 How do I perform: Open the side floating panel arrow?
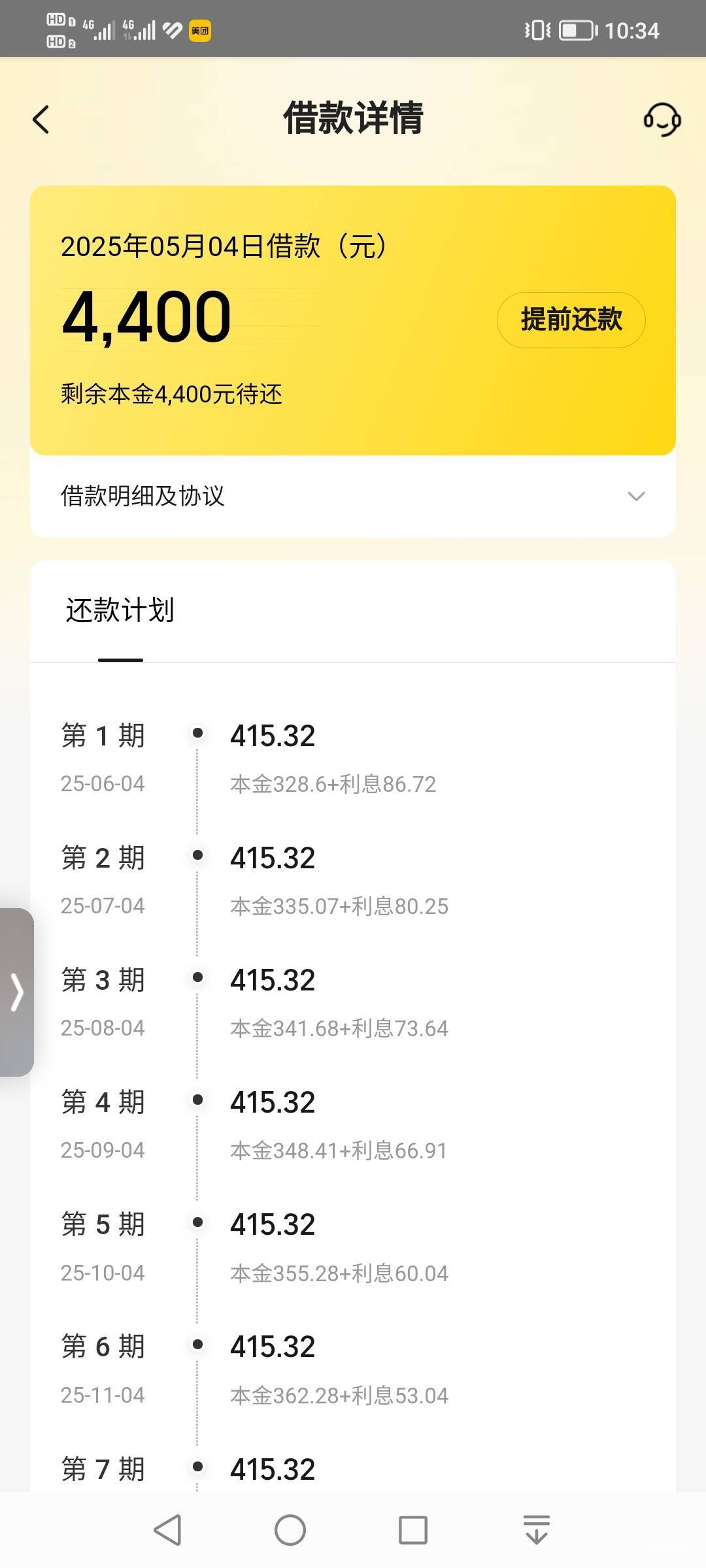coord(17,992)
